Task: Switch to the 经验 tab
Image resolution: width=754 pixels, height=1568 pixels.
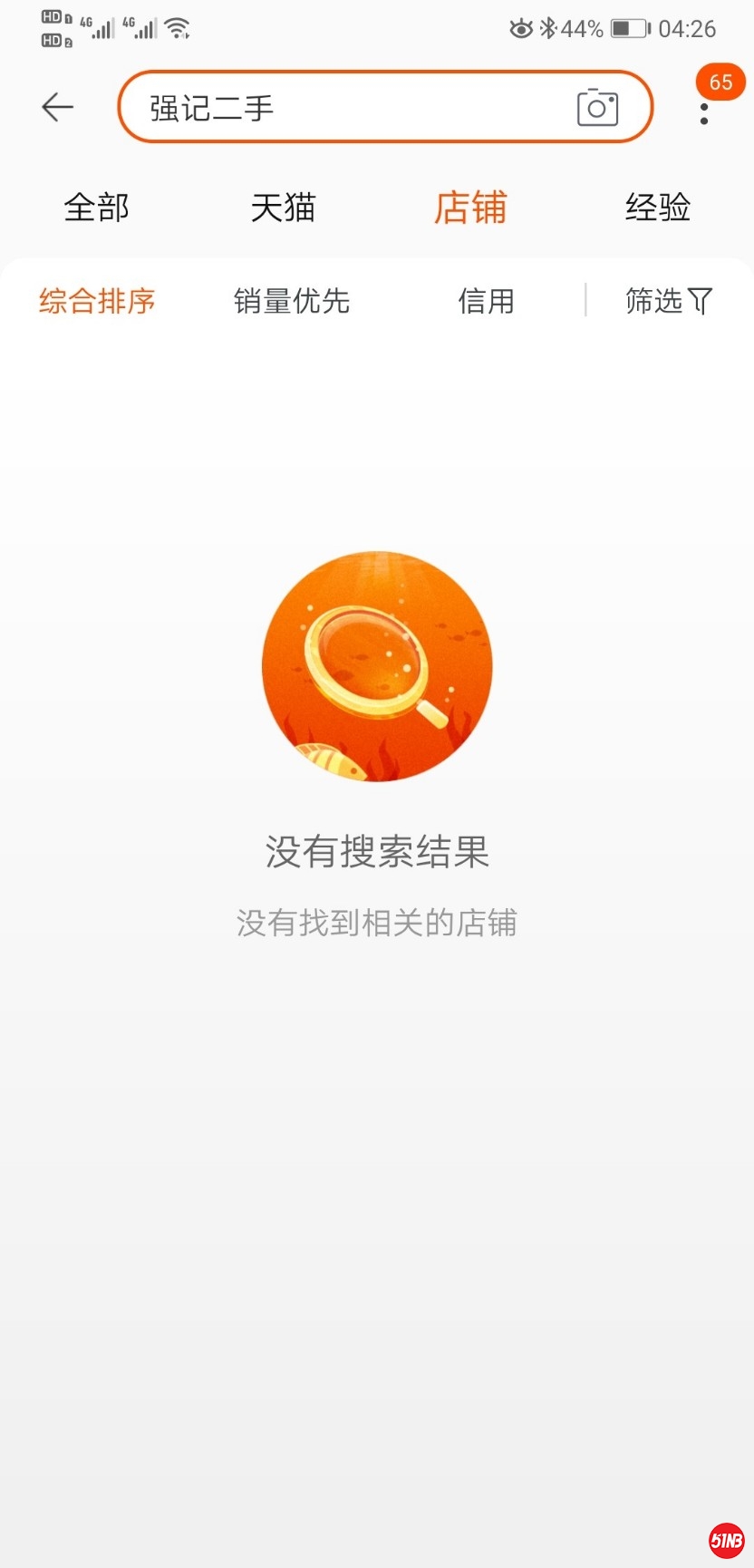Action: pos(658,208)
